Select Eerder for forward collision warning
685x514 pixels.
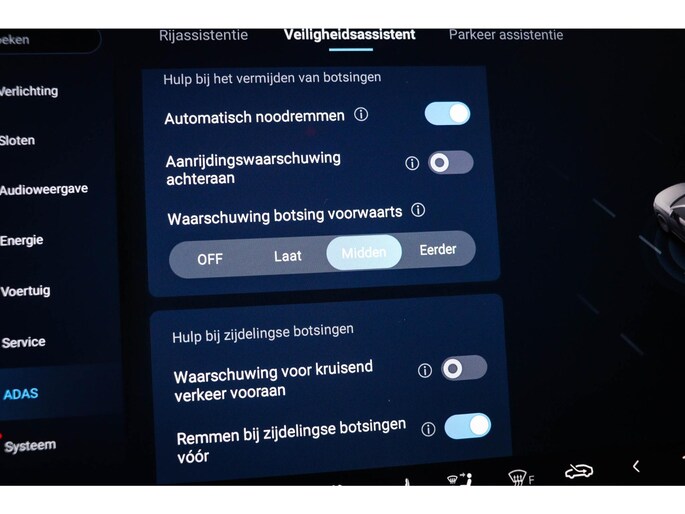pos(438,249)
